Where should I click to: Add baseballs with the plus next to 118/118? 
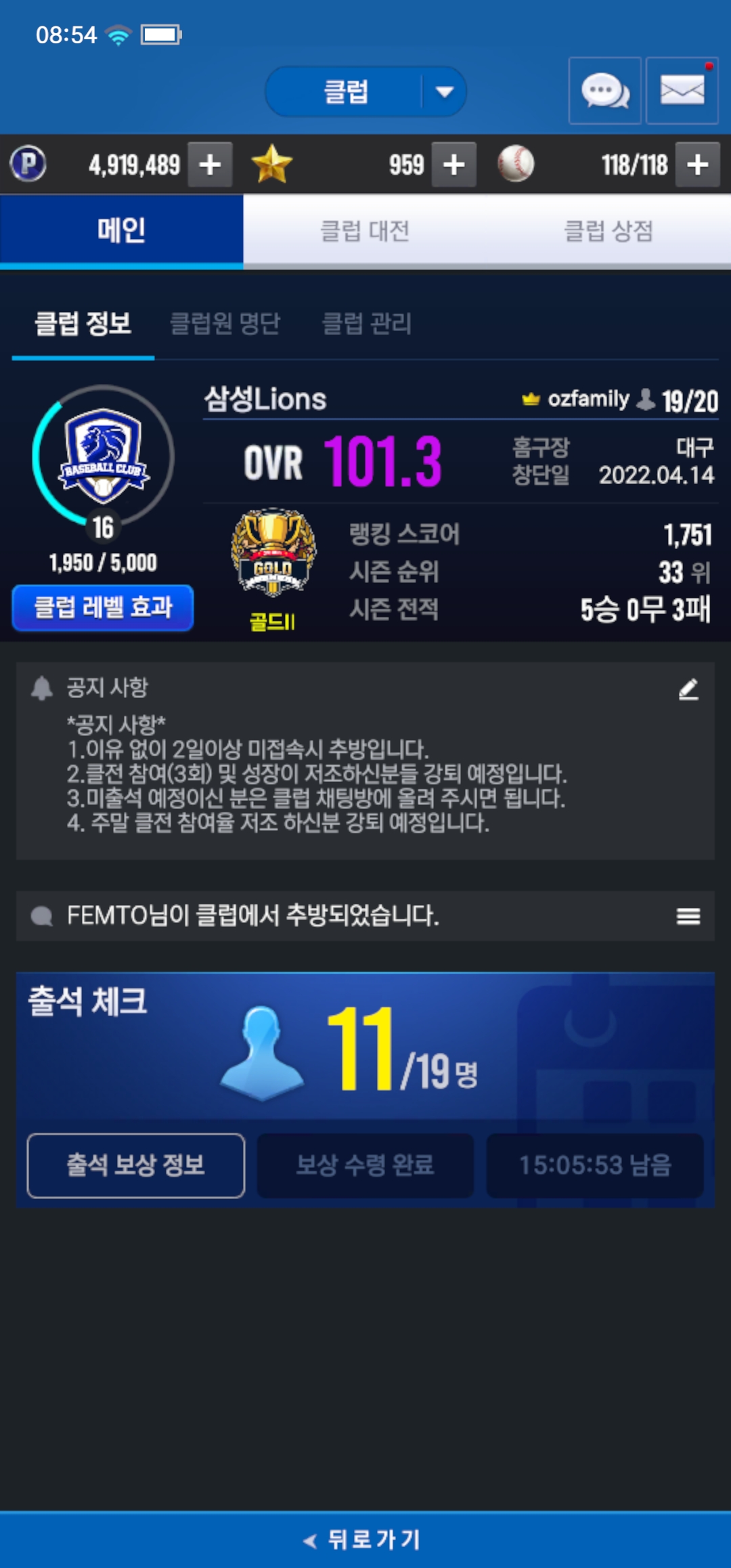click(x=697, y=165)
